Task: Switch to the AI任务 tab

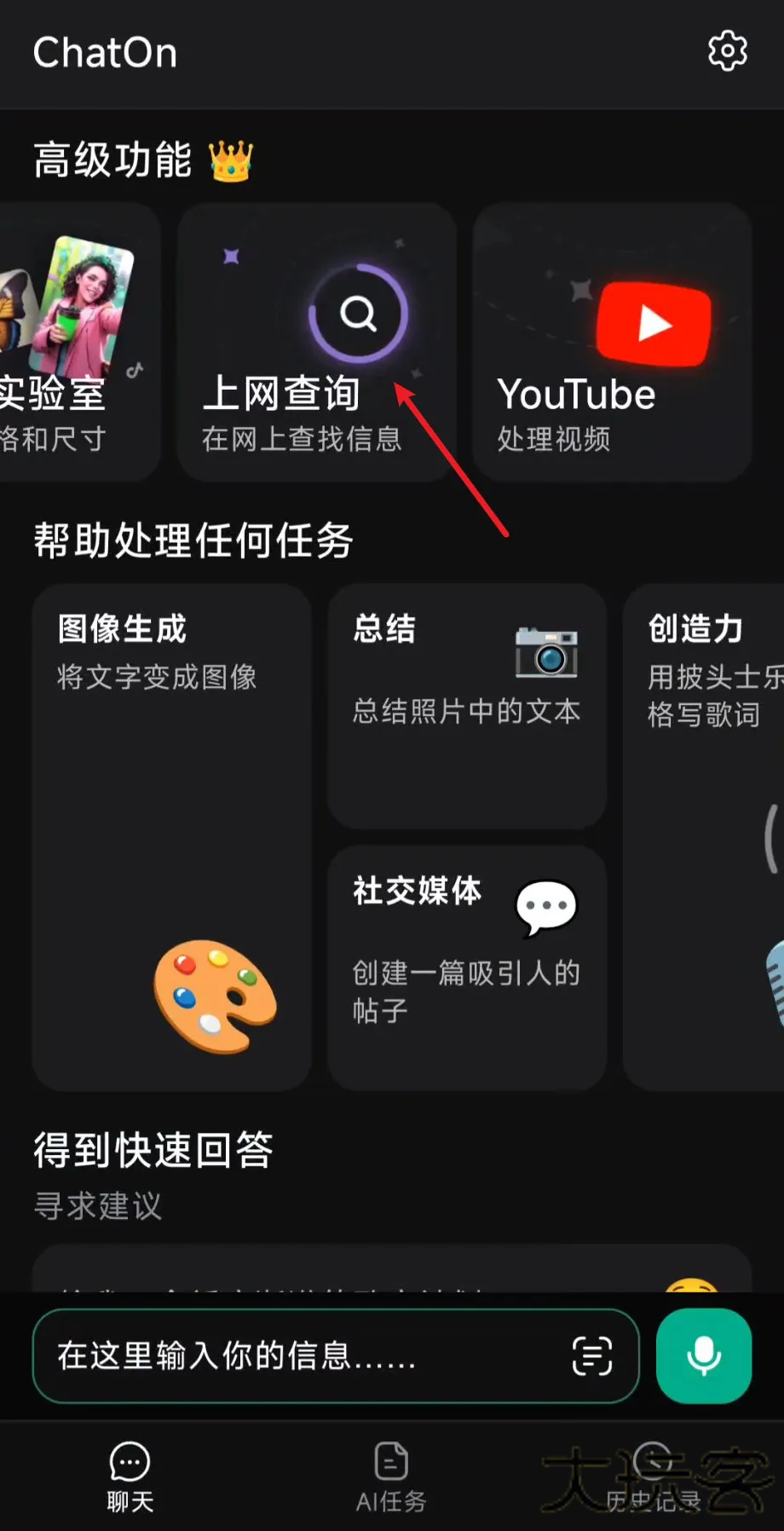Action: point(391,1476)
